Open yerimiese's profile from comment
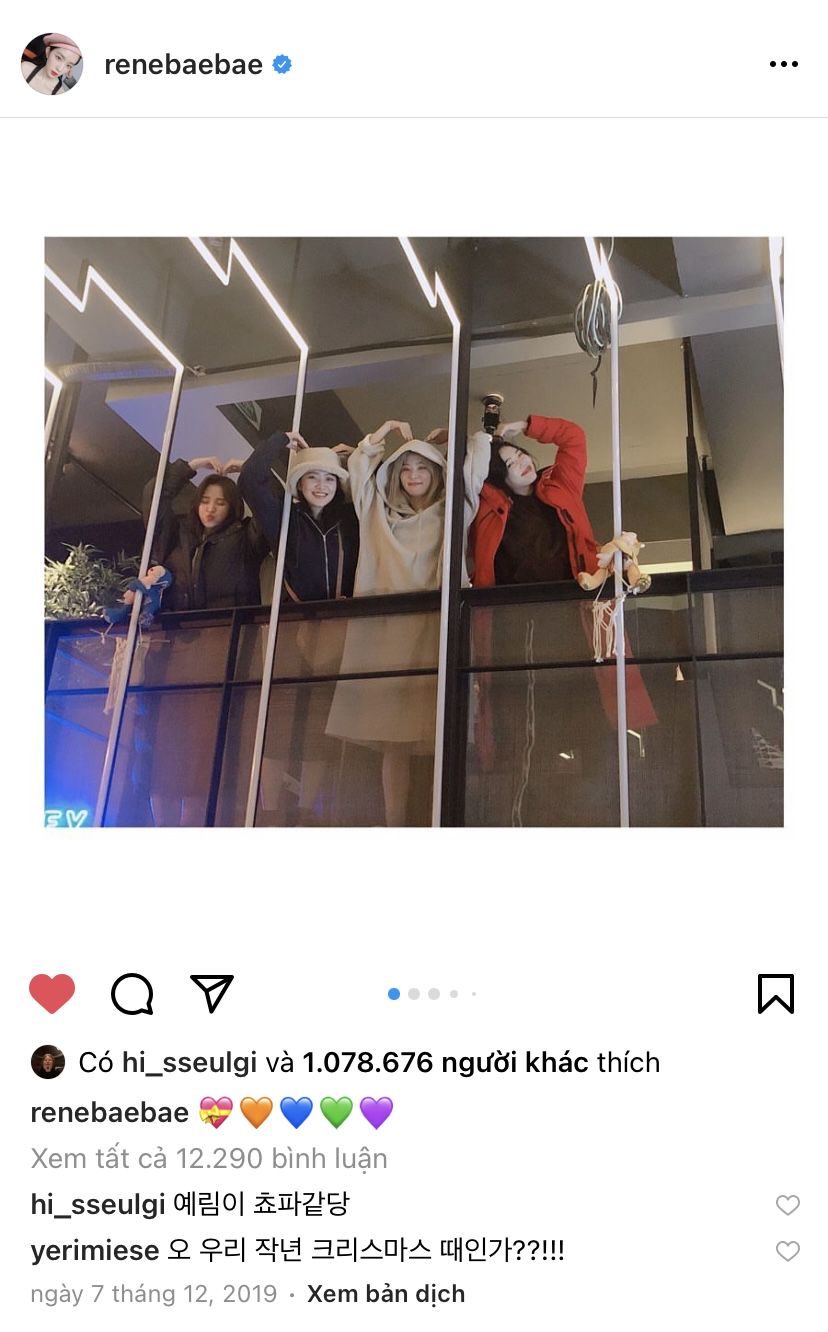The image size is (828, 1332). [x=95, y=1250]
